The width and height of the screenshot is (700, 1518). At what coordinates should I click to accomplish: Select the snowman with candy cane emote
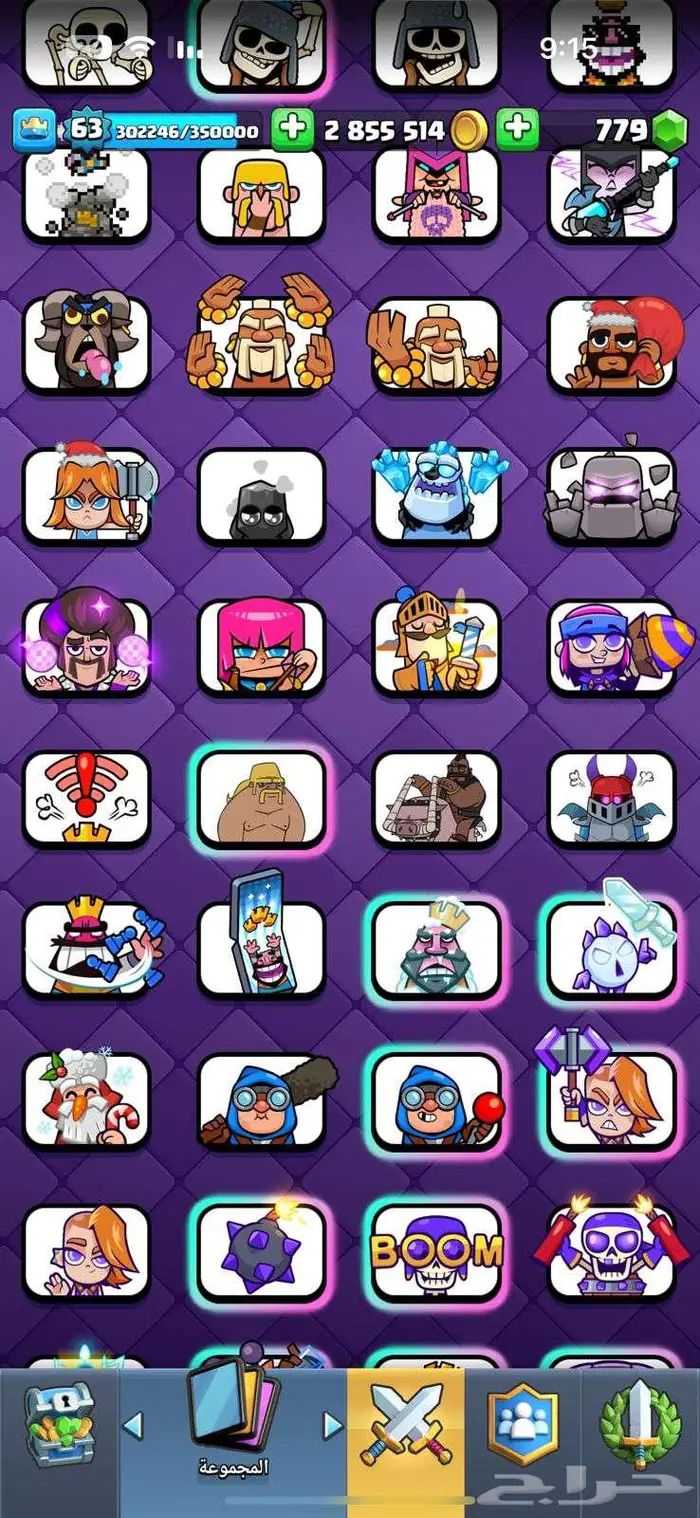coord(86,1100)
